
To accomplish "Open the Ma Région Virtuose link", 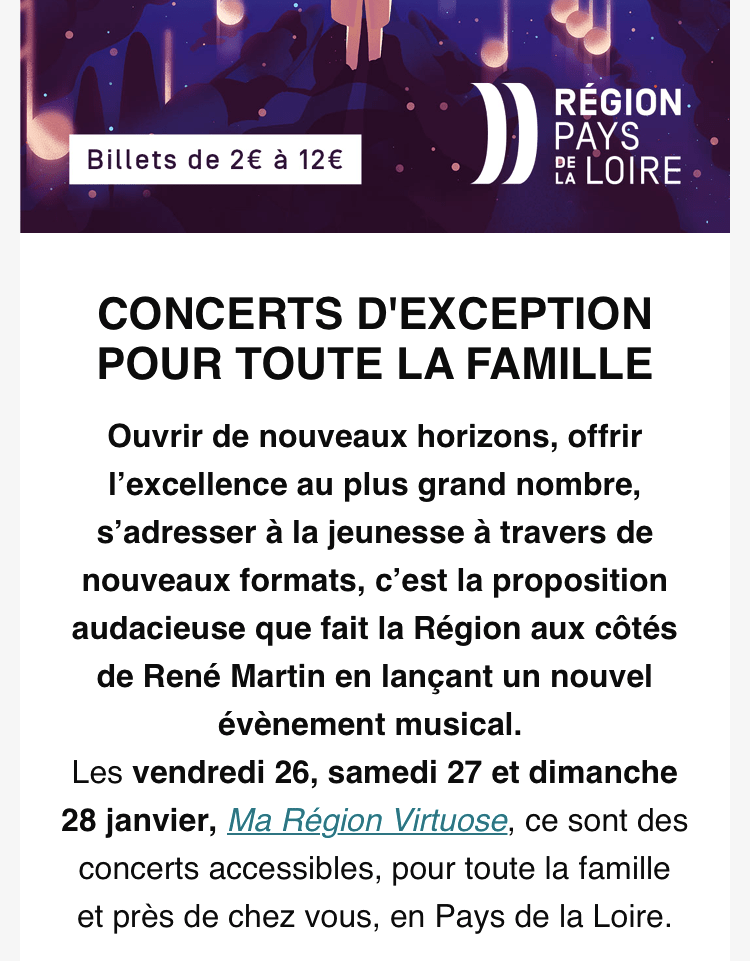I will tap(368, 821).
